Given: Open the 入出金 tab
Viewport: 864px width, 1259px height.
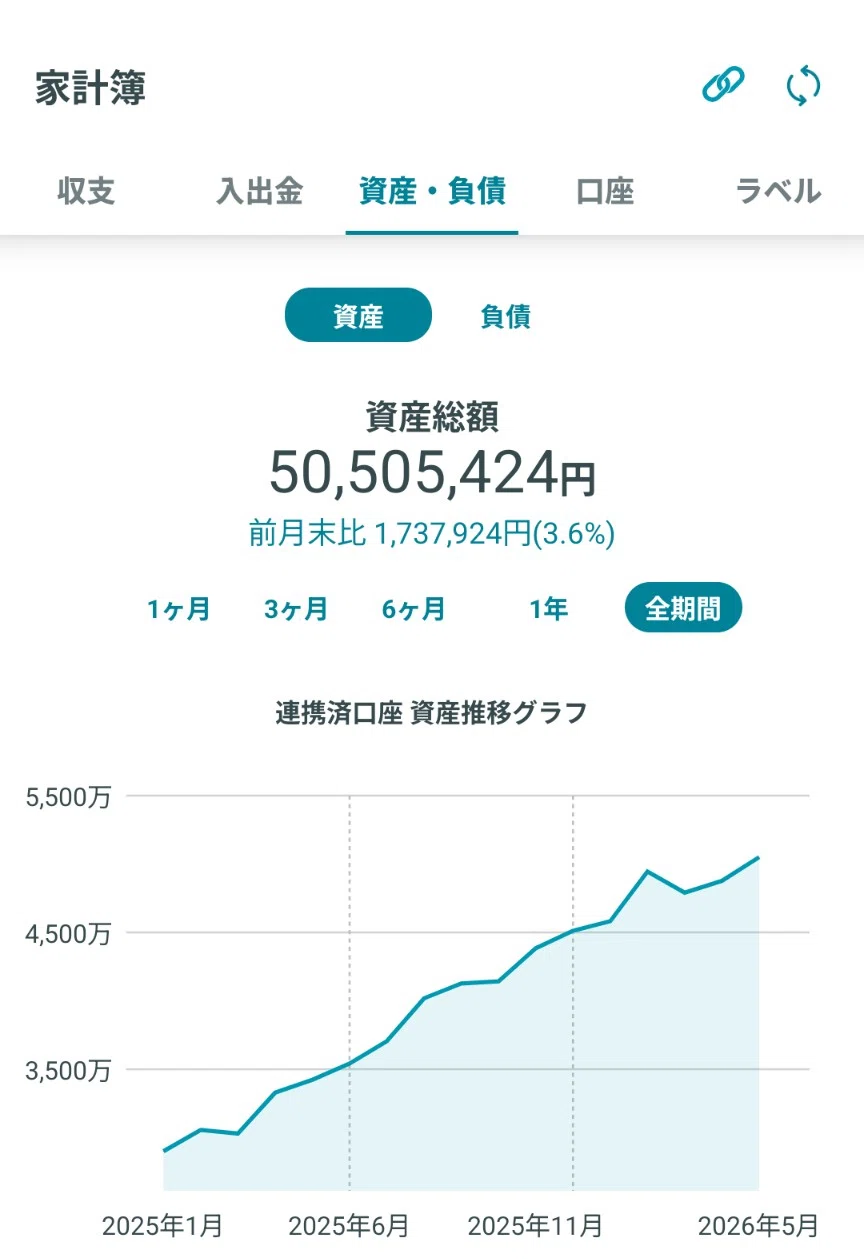Looking at the screenshot, I should click(259, 190).
